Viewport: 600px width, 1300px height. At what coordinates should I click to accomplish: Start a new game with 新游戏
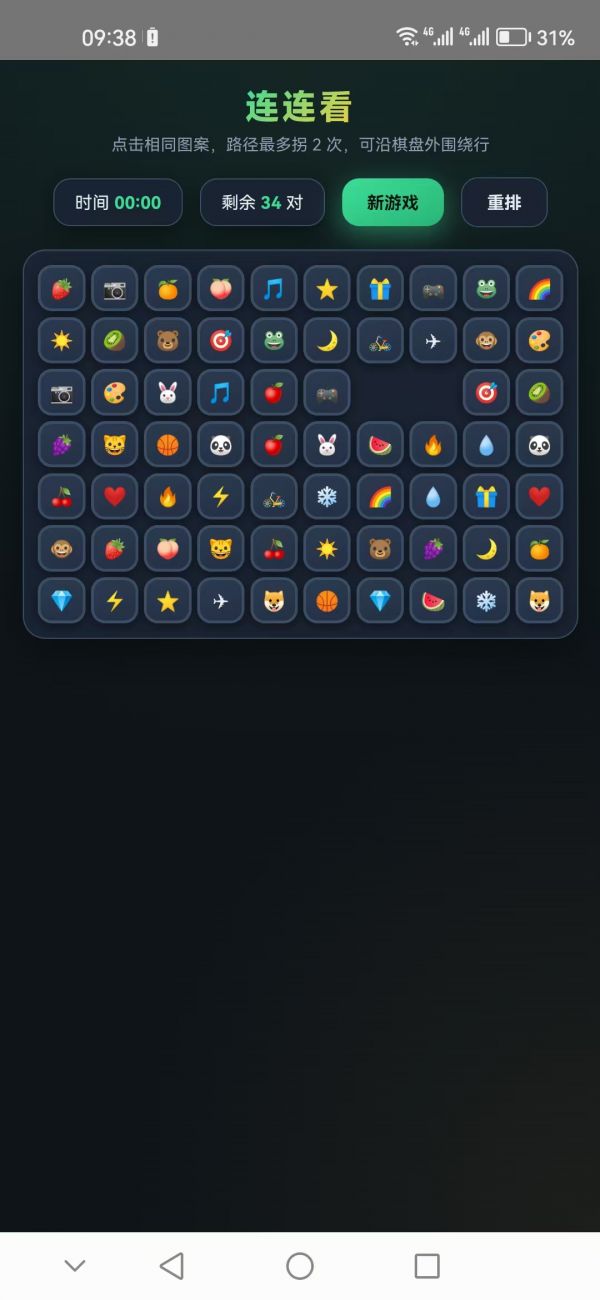click(x=392, y=202)
